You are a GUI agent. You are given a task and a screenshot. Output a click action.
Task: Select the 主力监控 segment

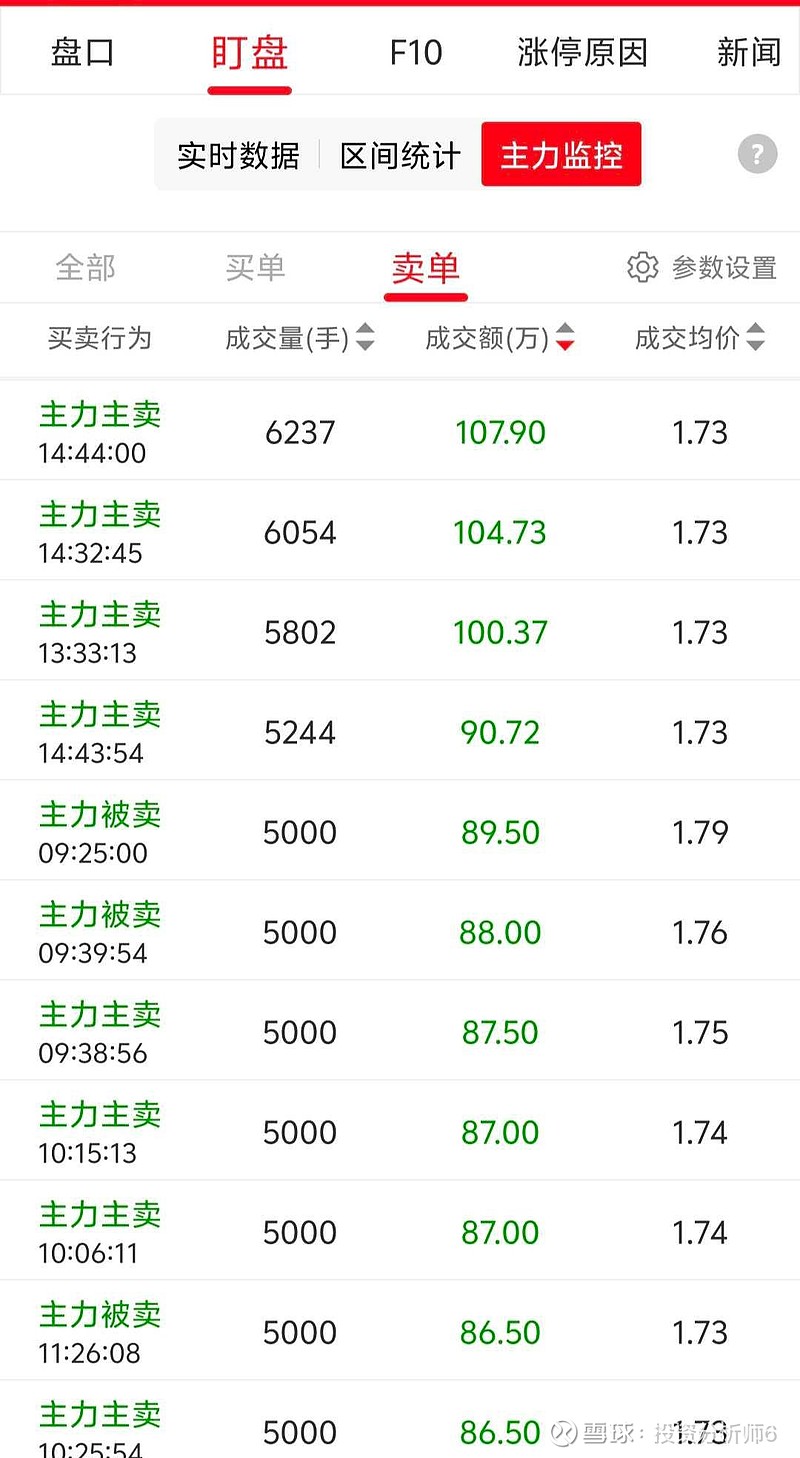[x=561, y=154]
